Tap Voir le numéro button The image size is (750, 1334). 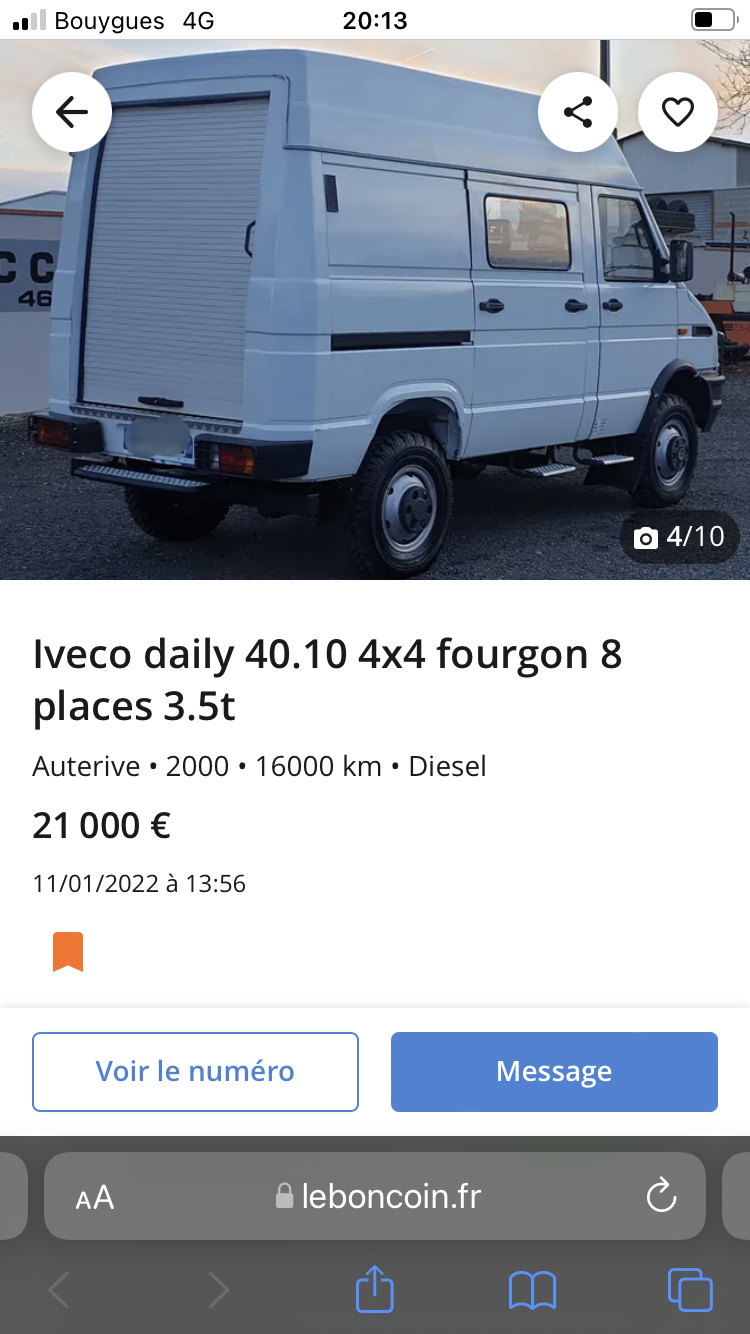click(x=195, y=1072)
